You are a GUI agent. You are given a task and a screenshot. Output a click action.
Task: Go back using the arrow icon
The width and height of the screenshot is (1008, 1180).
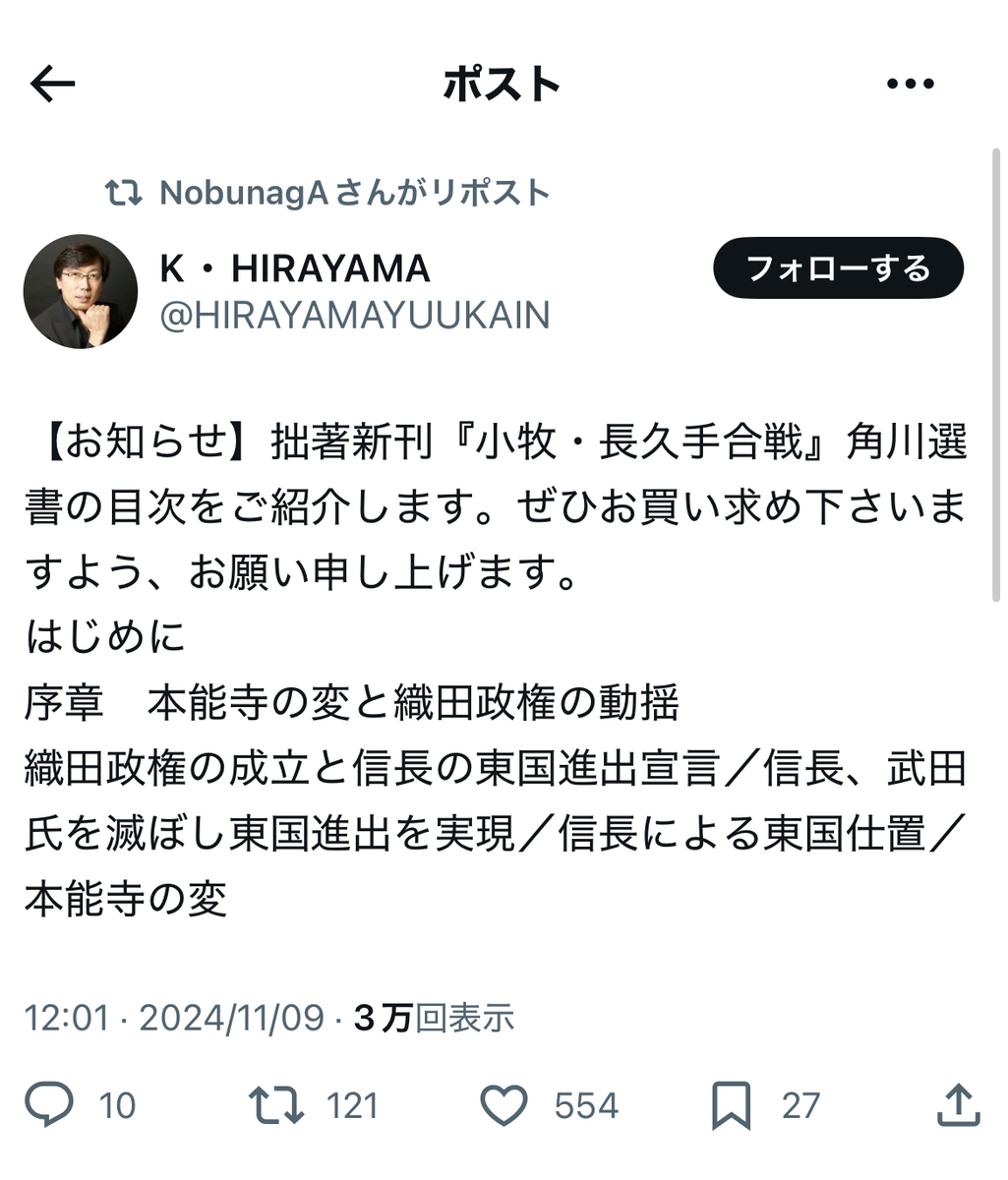point(53,85)
